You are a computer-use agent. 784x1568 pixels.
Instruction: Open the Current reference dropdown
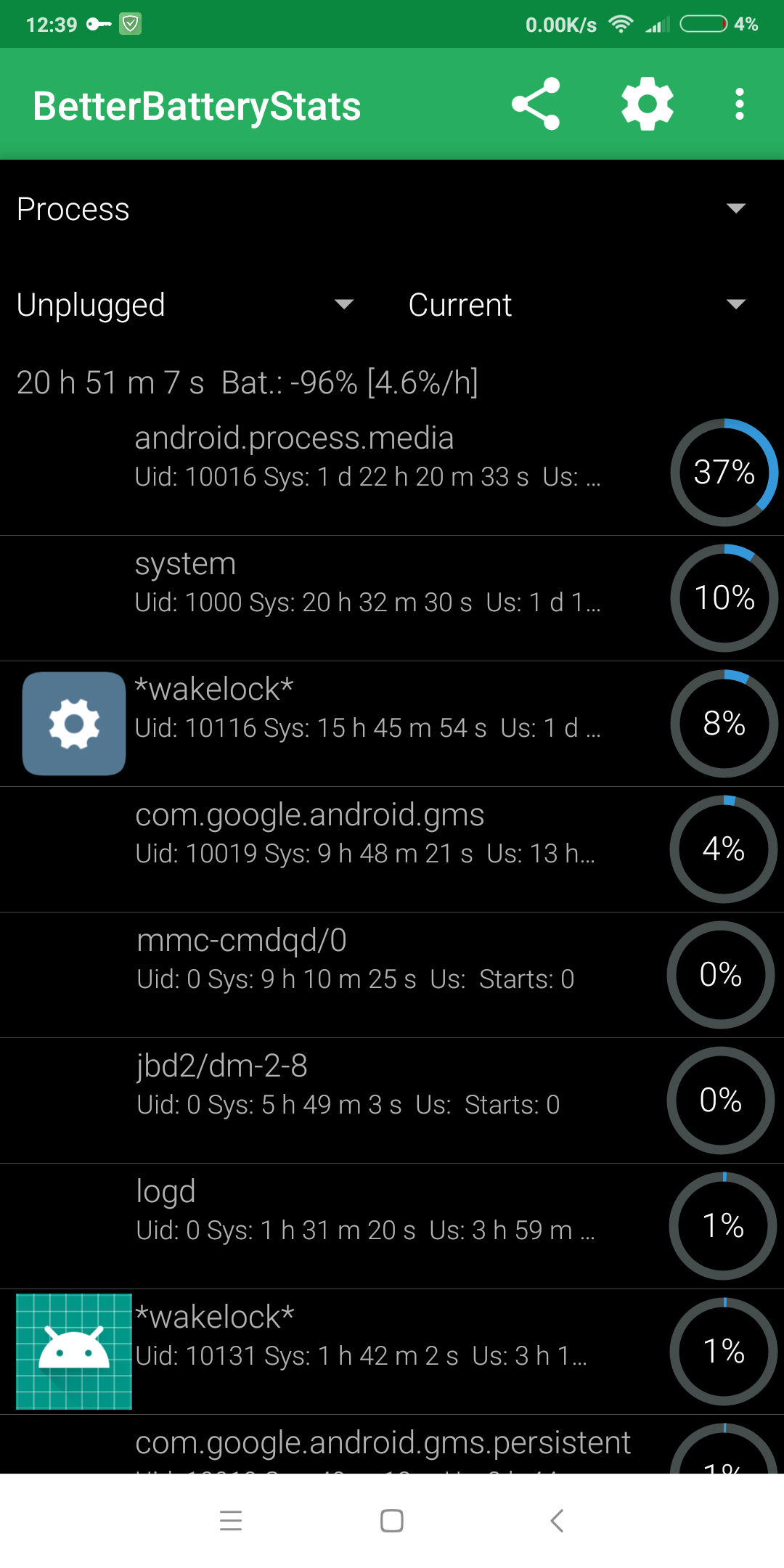click(577, 305)
